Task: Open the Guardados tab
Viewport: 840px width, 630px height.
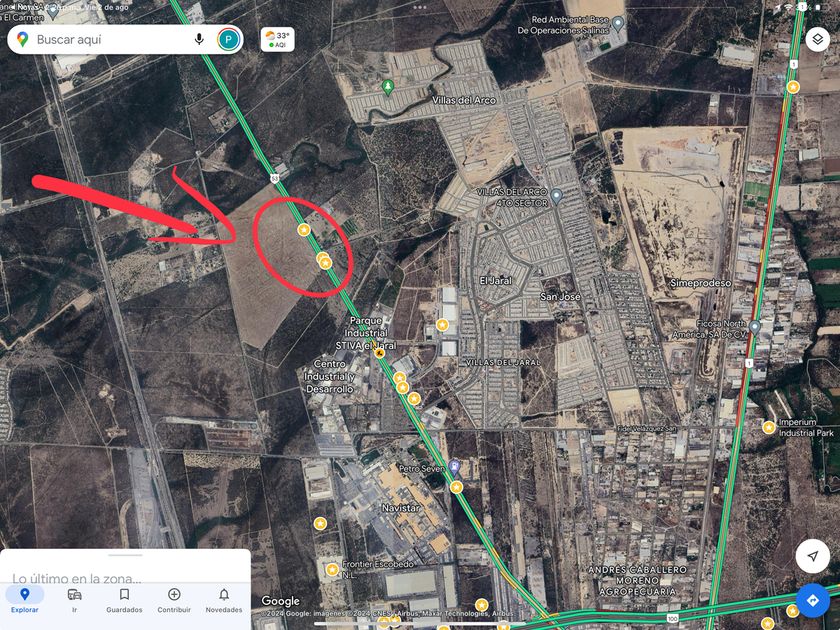Action: (x=124, y=600)
